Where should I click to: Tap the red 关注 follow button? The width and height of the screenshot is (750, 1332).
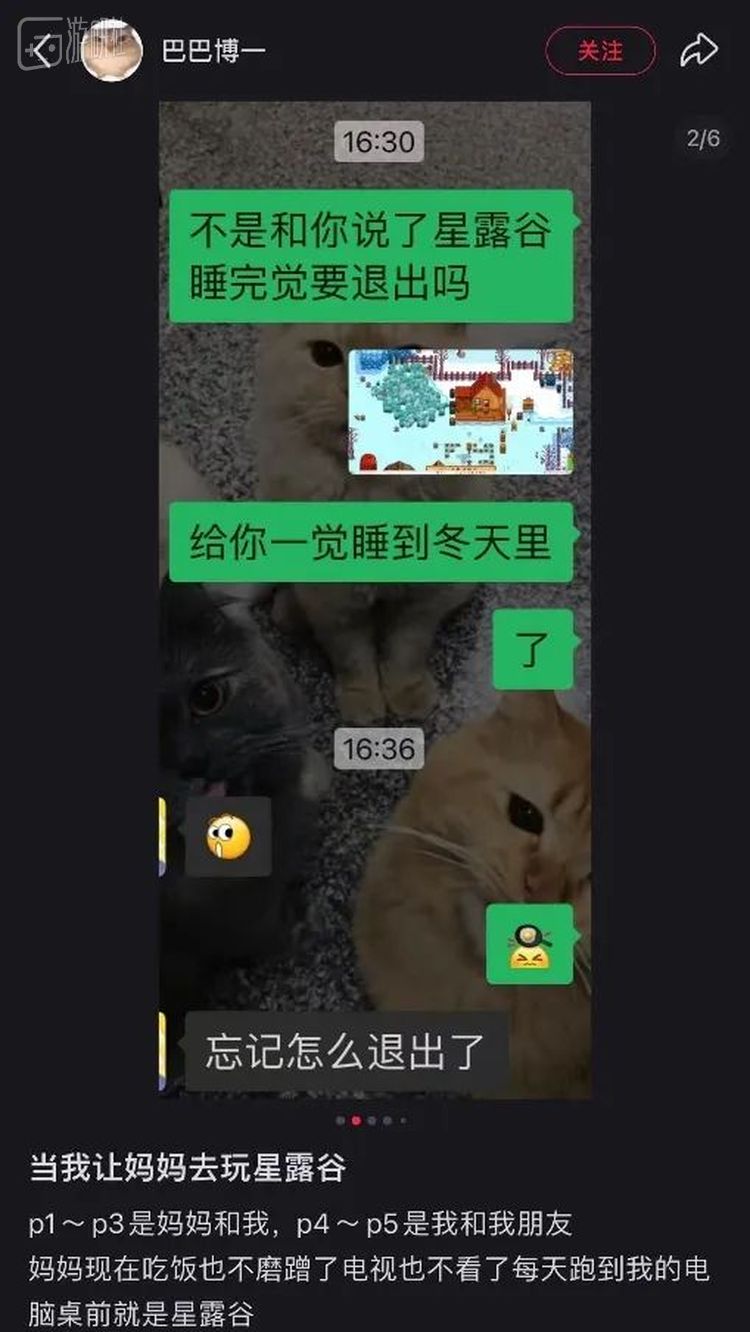(600, 50)
